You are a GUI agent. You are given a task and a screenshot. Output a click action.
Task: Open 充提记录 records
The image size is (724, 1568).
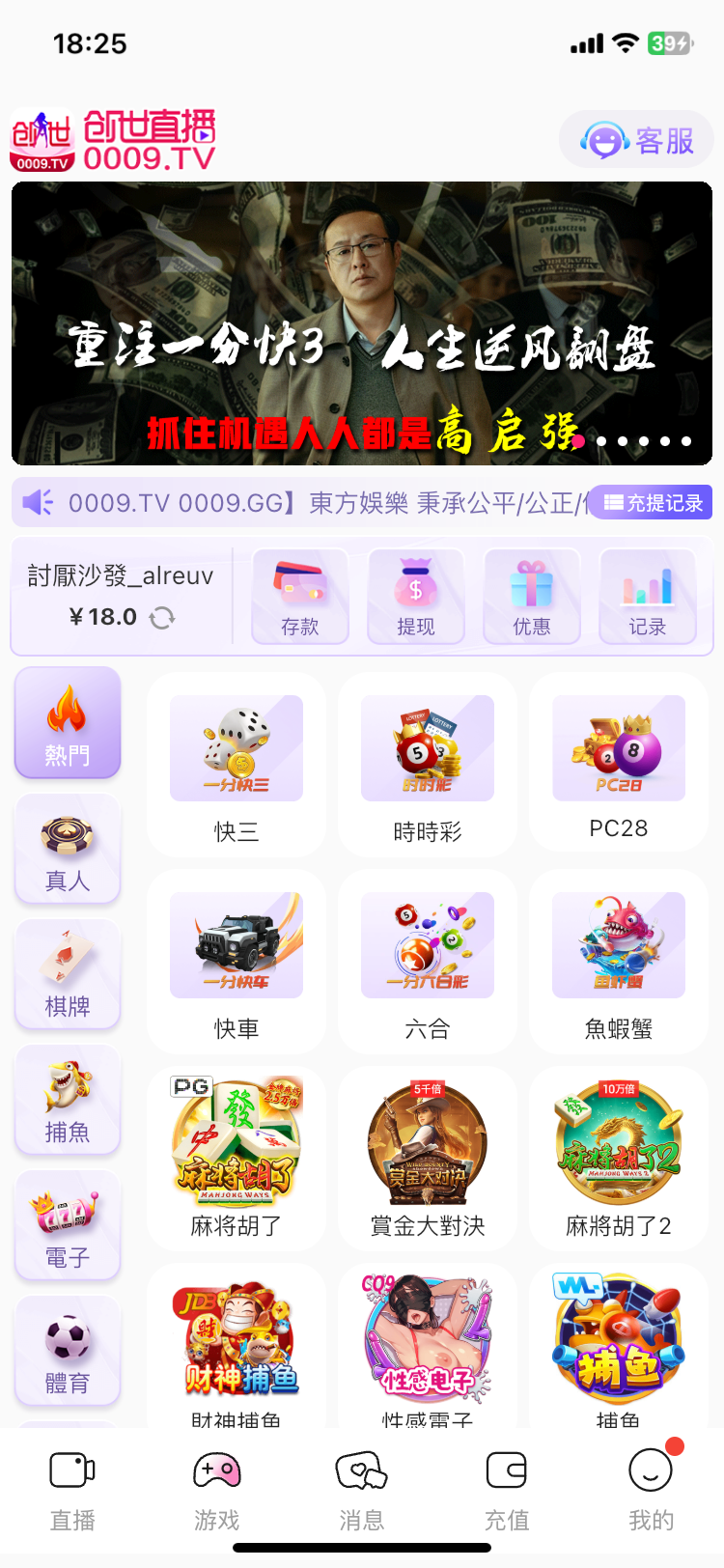pos(653,503)
